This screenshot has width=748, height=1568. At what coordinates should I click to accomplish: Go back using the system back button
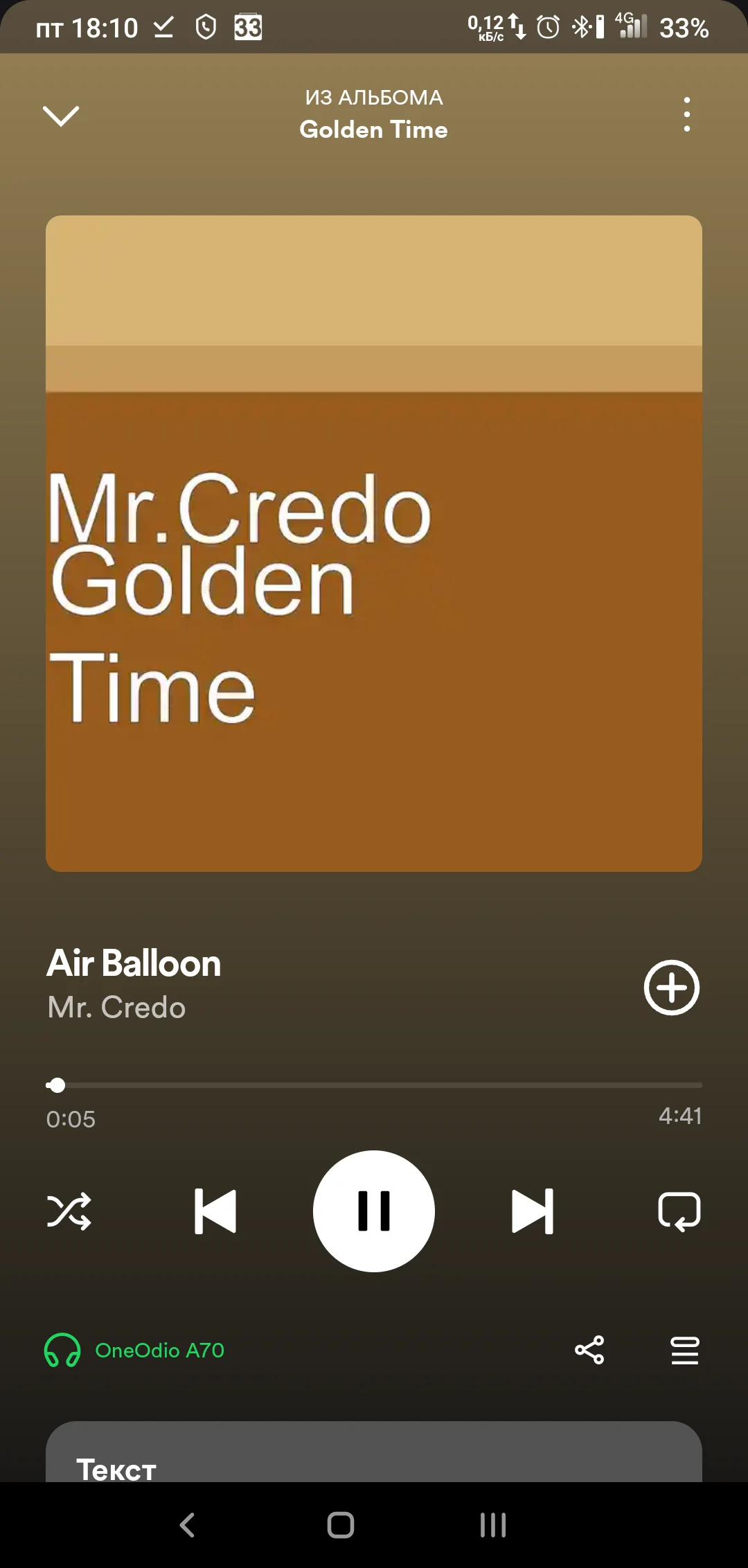point(187,1525)
